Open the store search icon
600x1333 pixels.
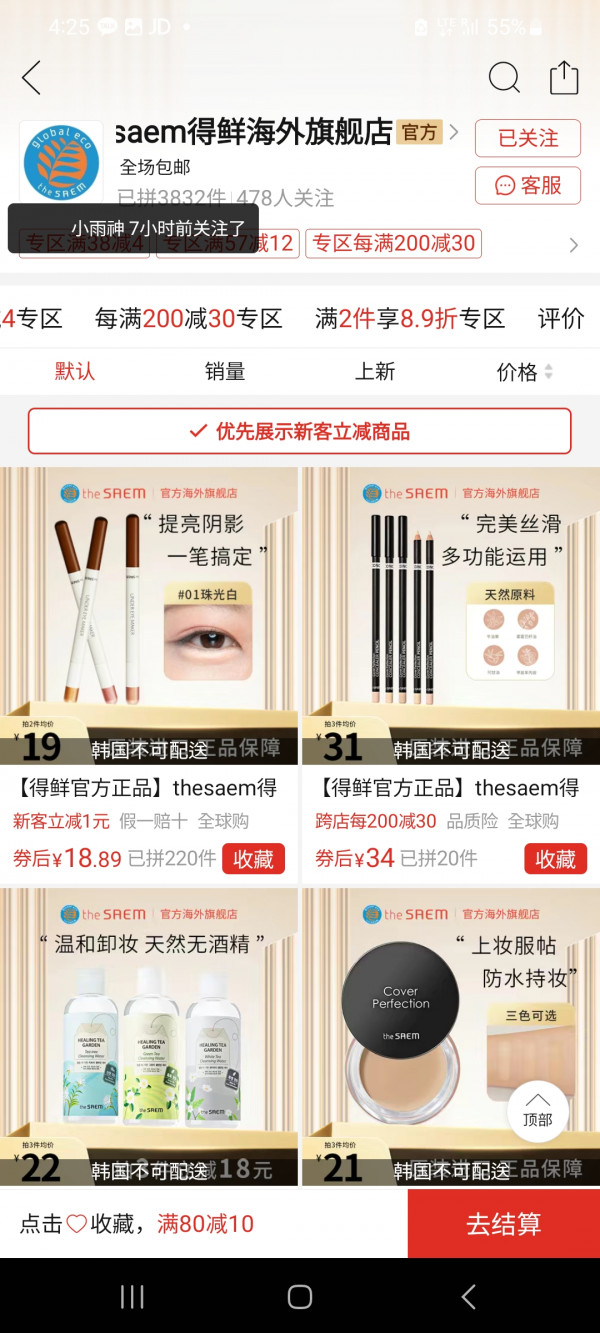click(x=504, y=77)
